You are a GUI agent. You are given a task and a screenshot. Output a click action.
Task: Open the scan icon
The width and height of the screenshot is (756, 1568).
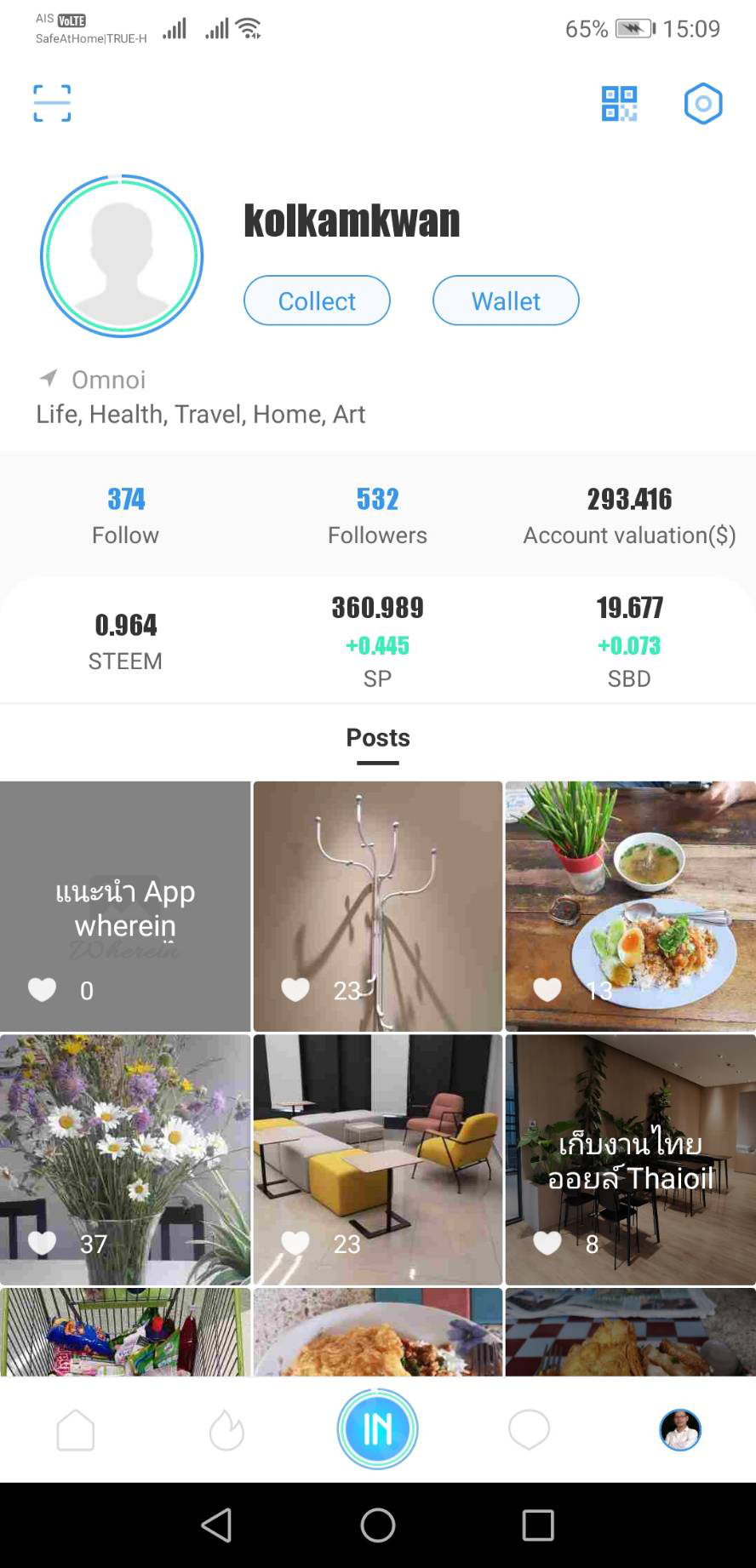tap(52, 104)
